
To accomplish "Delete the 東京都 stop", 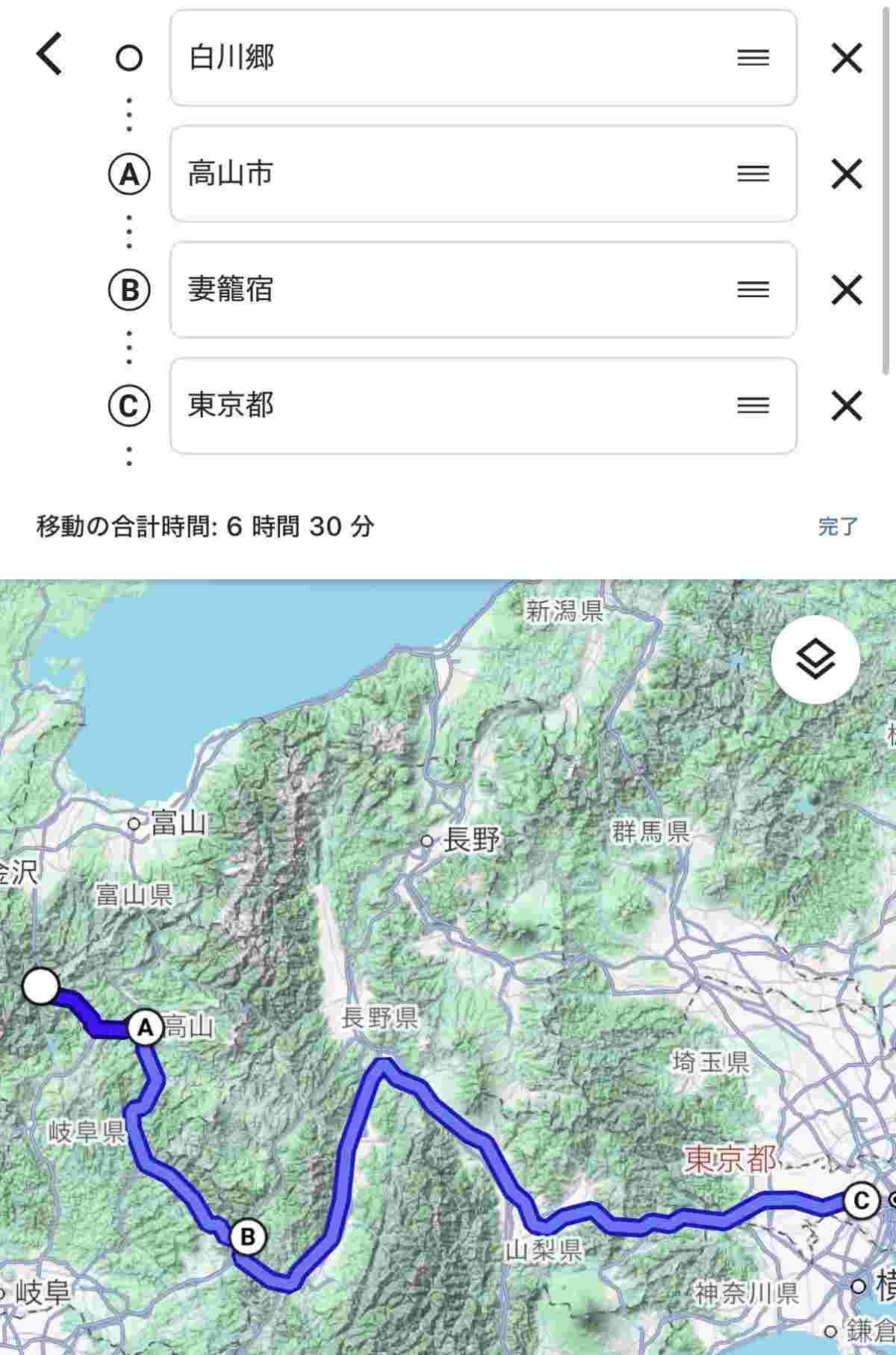I will click(x=847, y=405).
